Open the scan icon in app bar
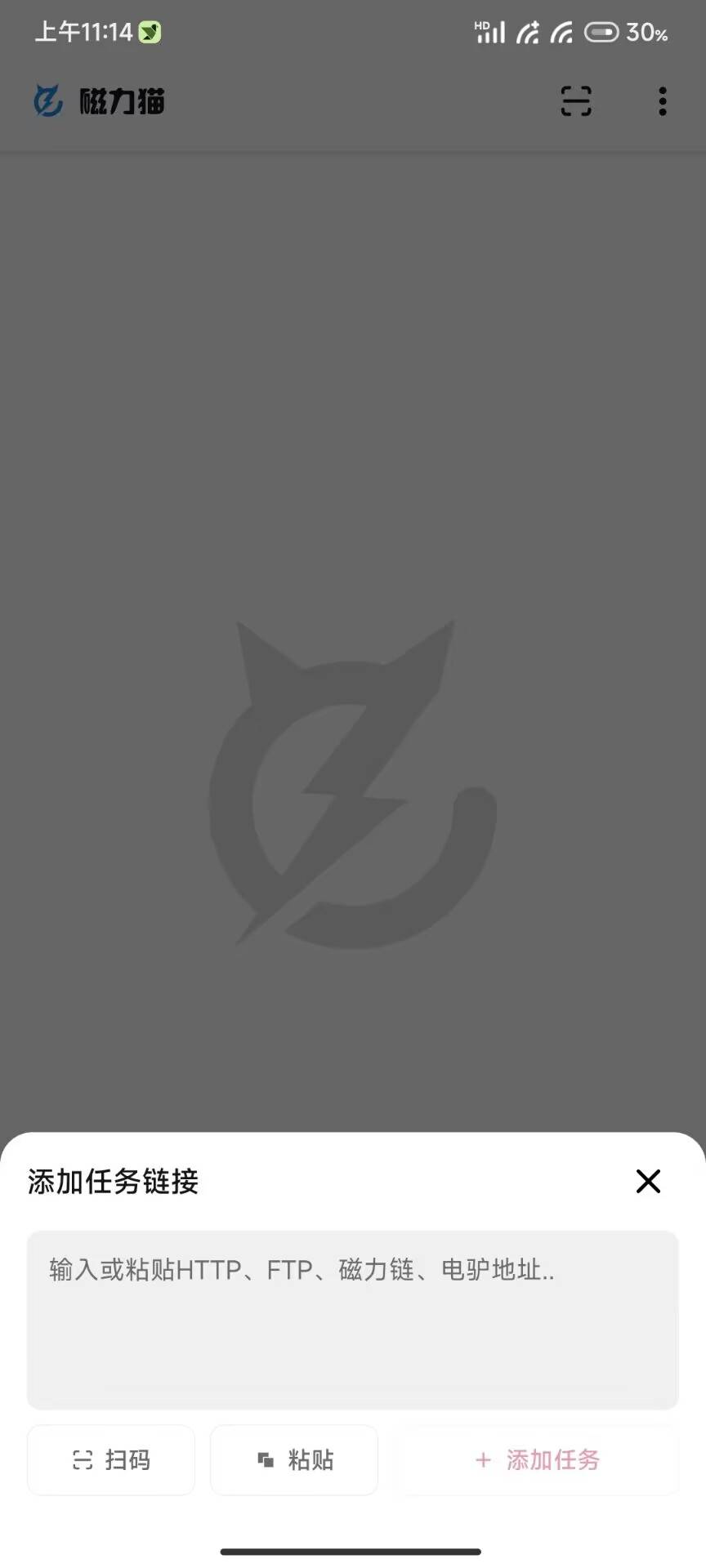 [x=576, y=101]
